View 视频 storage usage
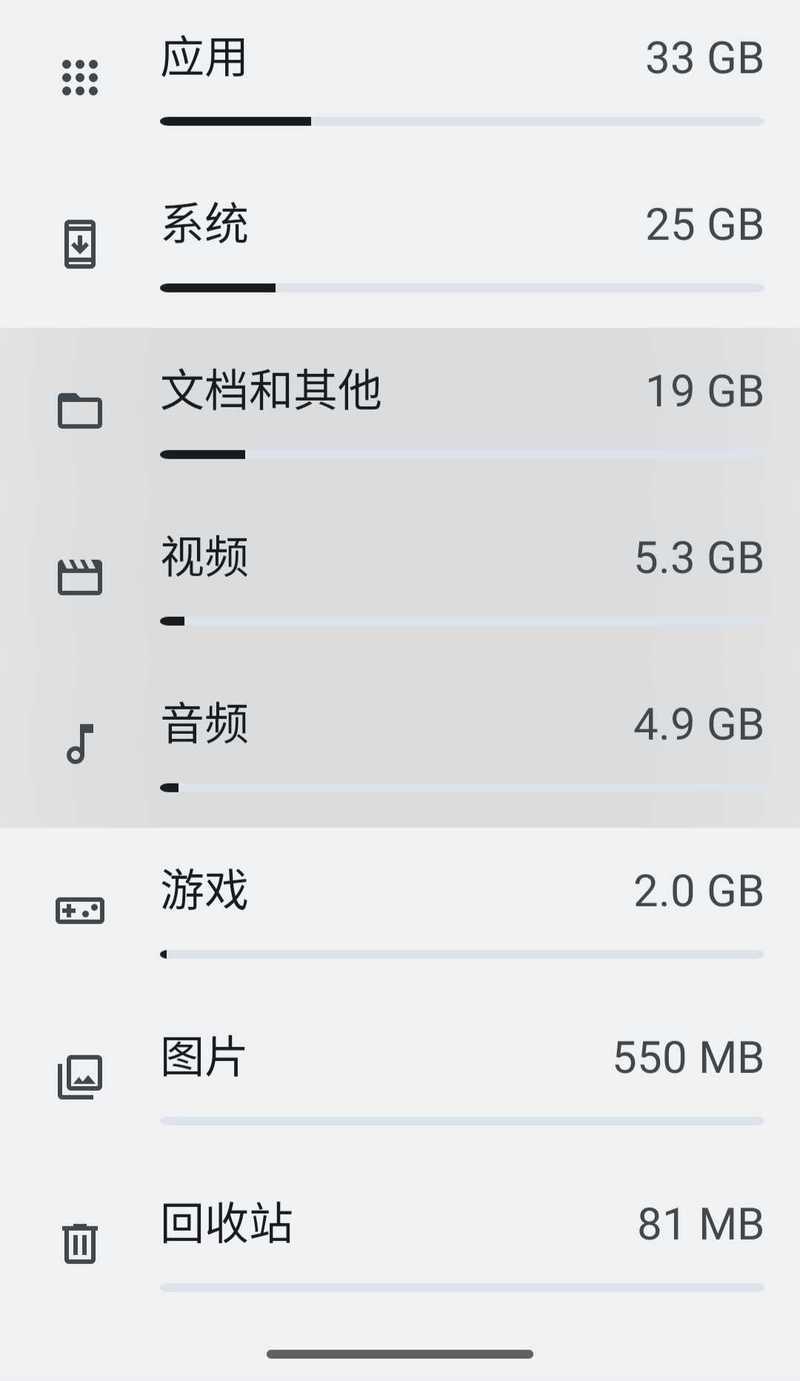Screen dimensions: 800x1381 coord(400,578)
